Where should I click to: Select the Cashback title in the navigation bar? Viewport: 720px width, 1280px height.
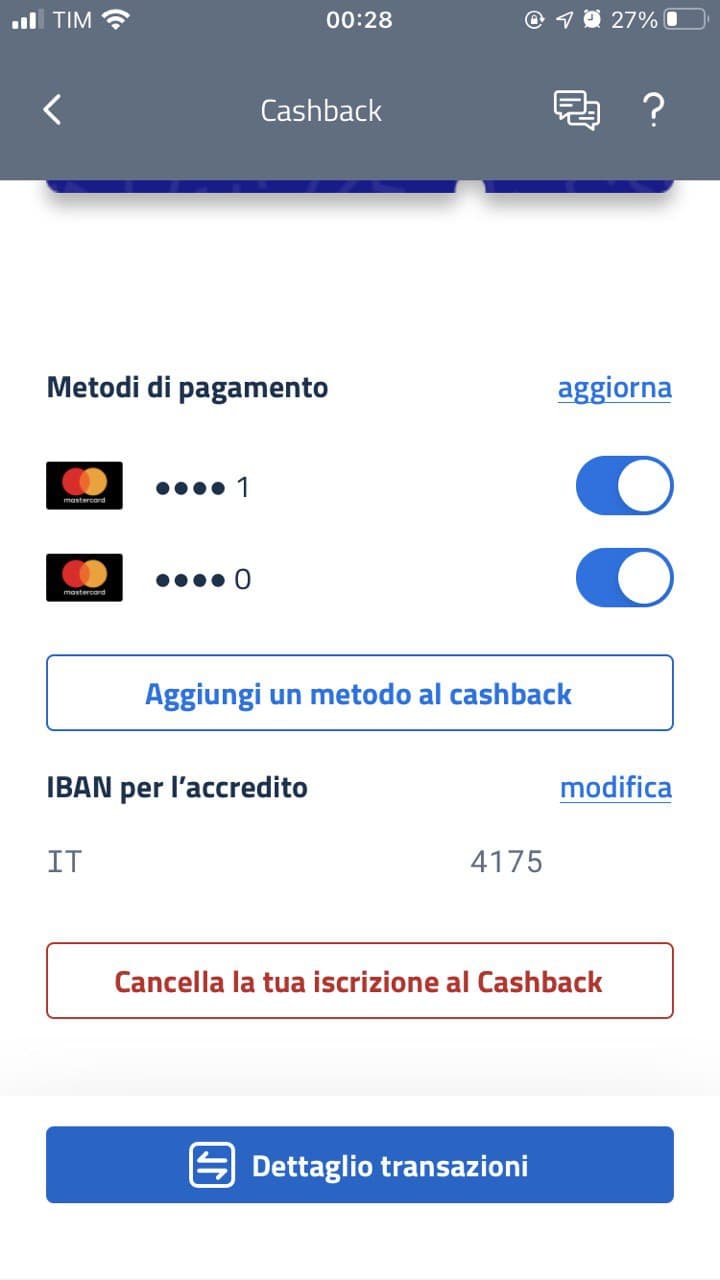click(320, 110)
